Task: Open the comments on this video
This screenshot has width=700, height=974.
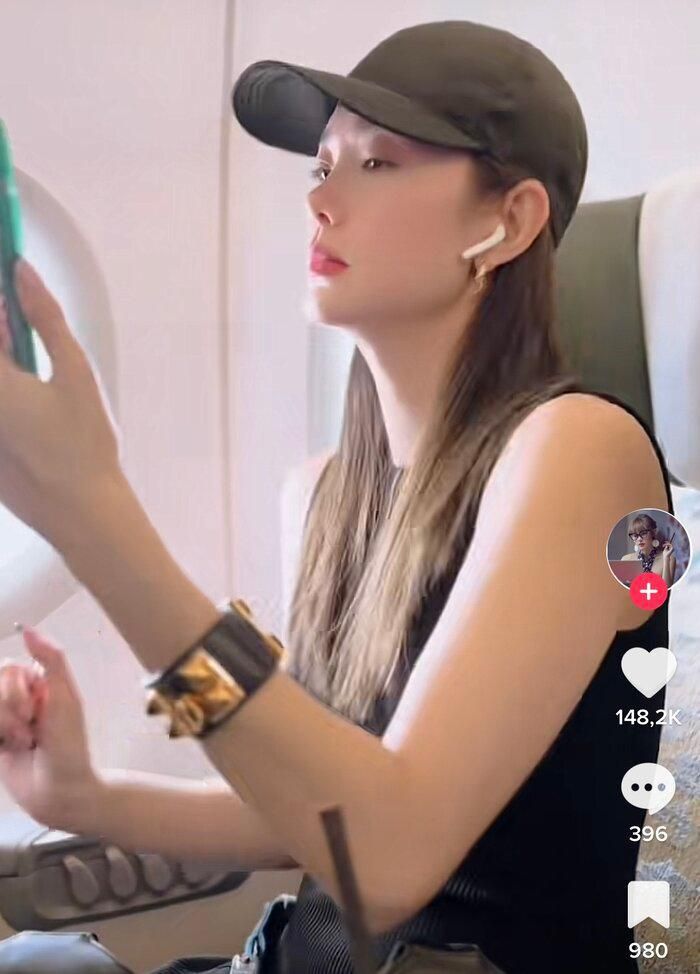Action: [648, 788]
